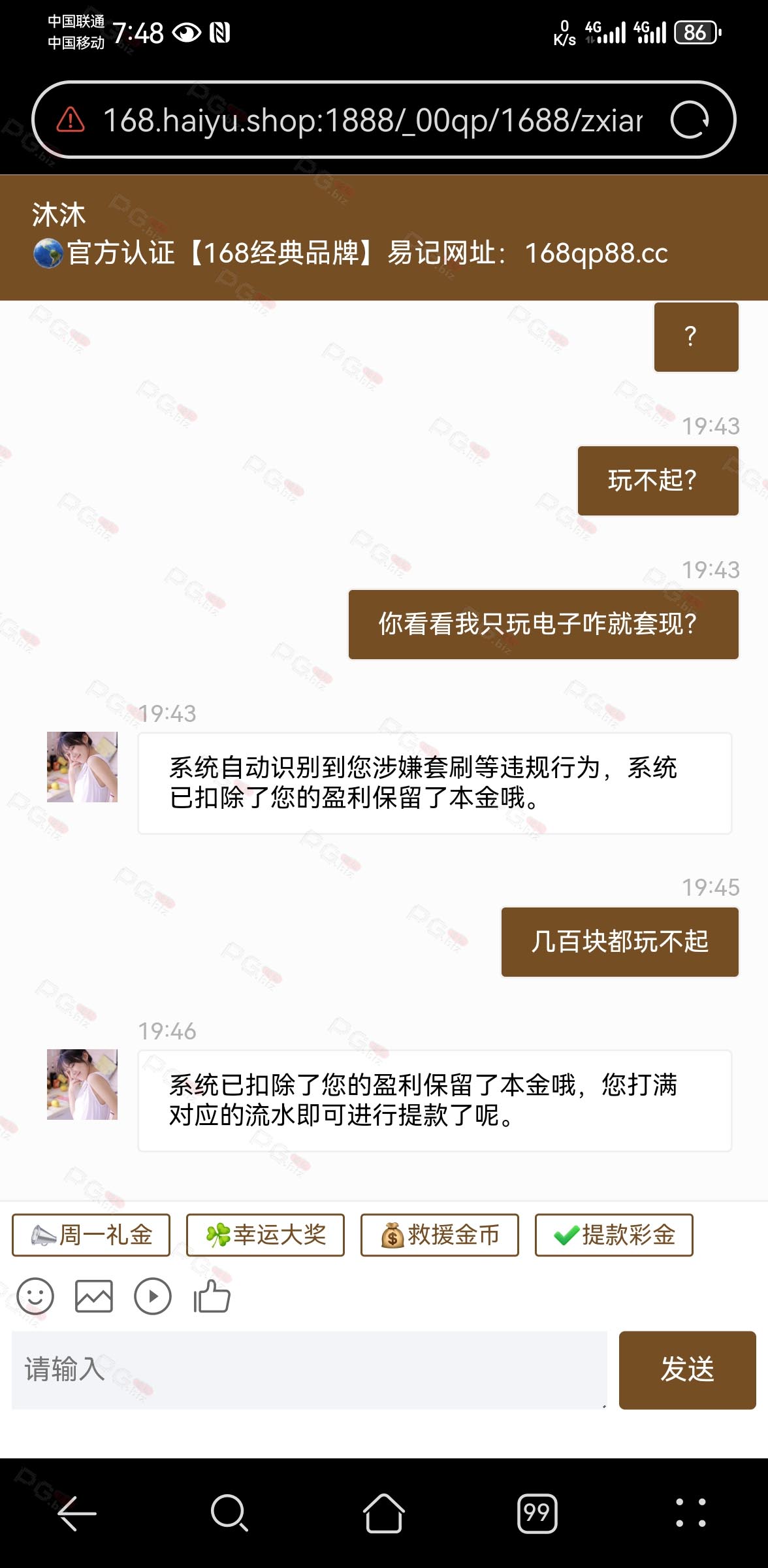Attach a video with the play icon
Image resolution: width=768 pixels, height=1568 pixels.
pos(153,1296)
